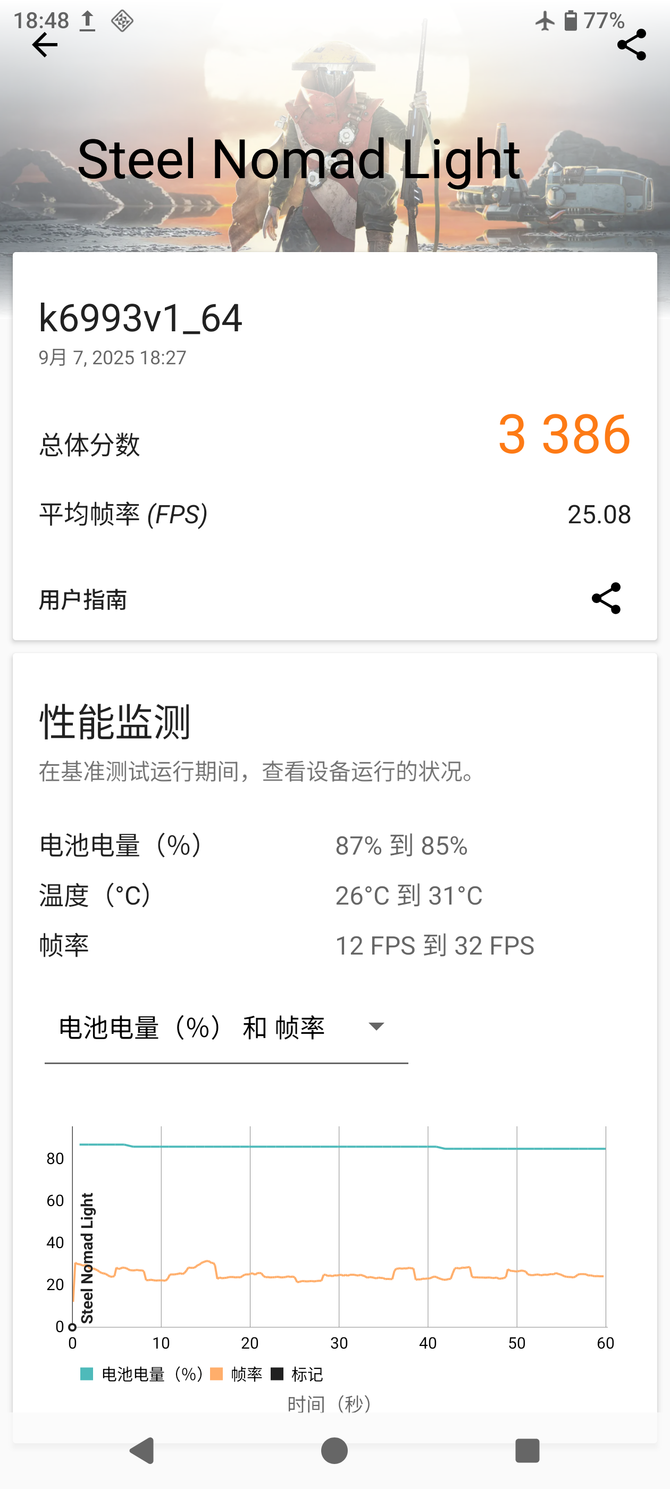Open recent apps from navigation bar
The height and width of the screenshot is (1489, 670).
(x=527, y=1450)
